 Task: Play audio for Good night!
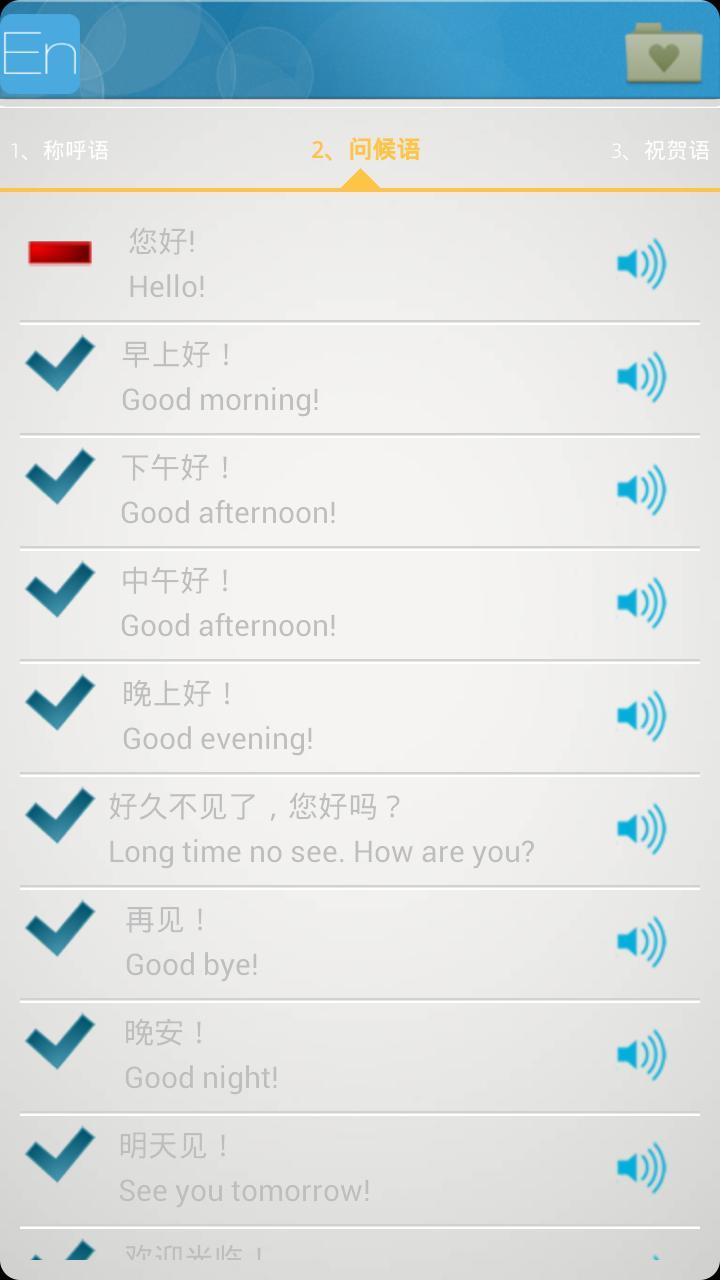click(x=641, y=1055)
